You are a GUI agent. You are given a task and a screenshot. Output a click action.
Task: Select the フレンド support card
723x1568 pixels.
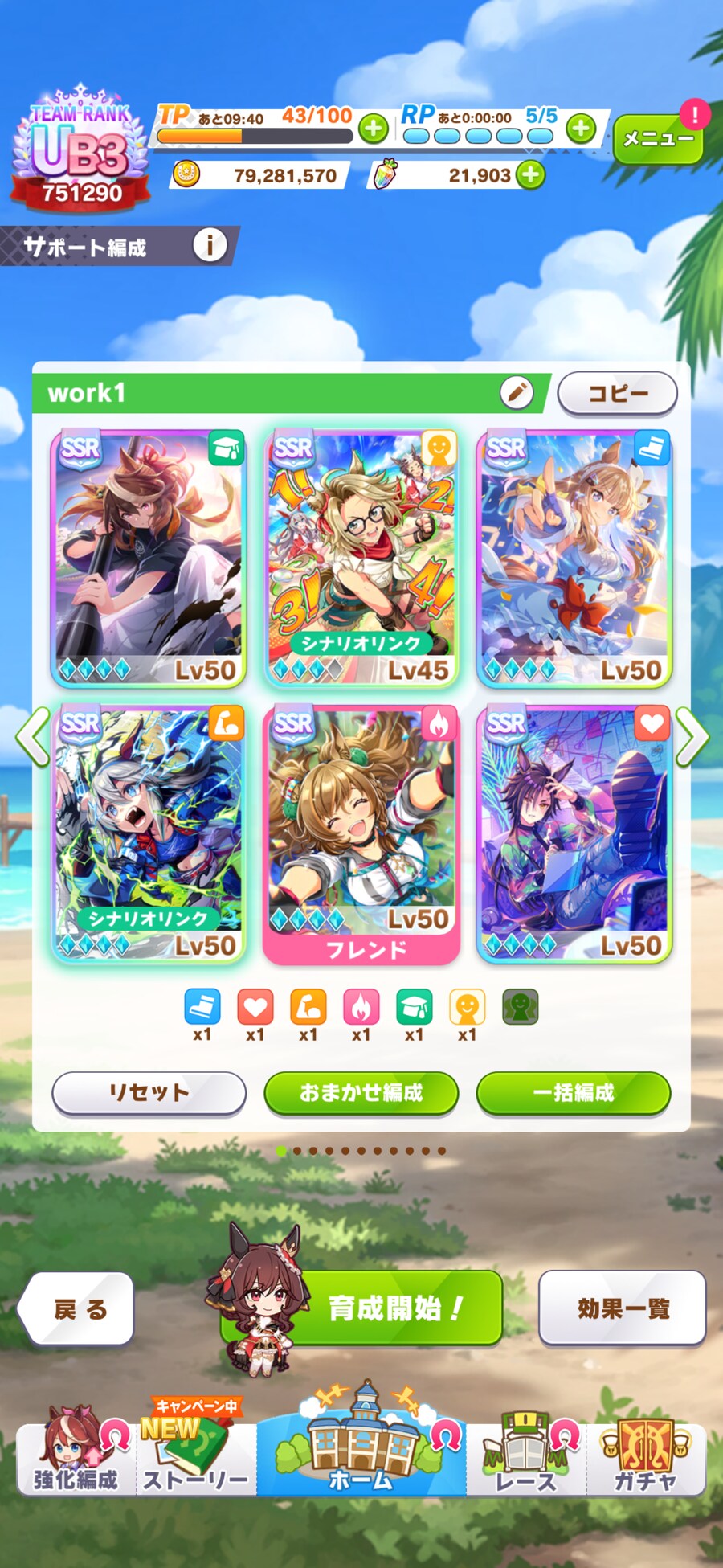pyautogui.click(x=361, y=834)
